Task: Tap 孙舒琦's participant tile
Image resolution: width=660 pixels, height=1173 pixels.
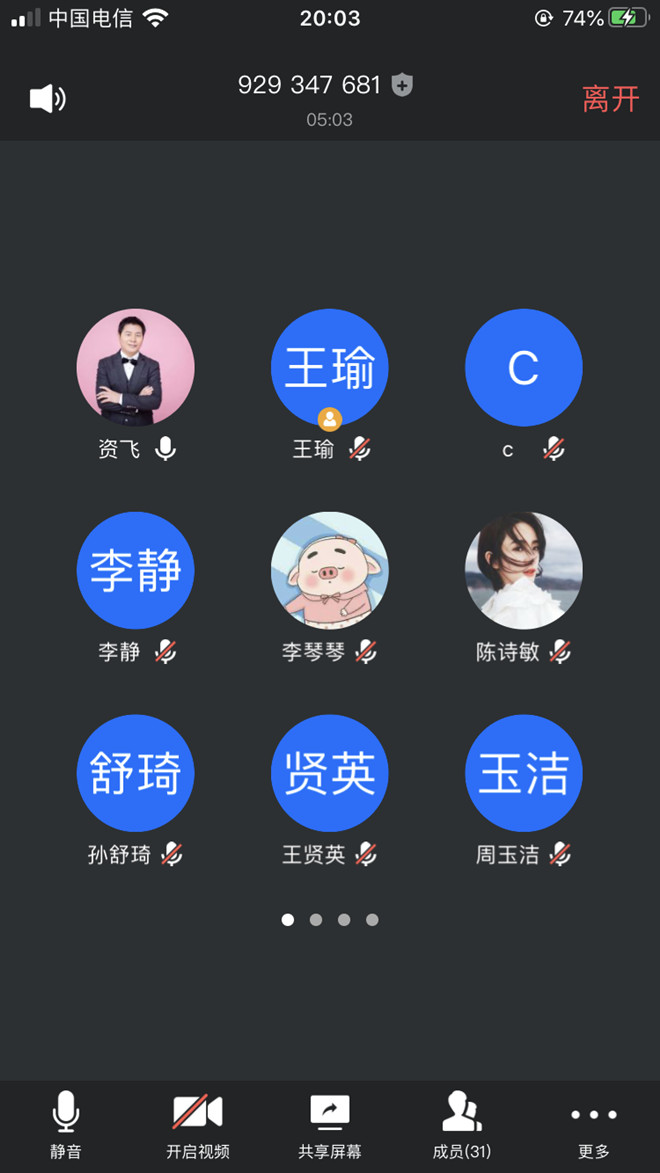Action: 136,773
